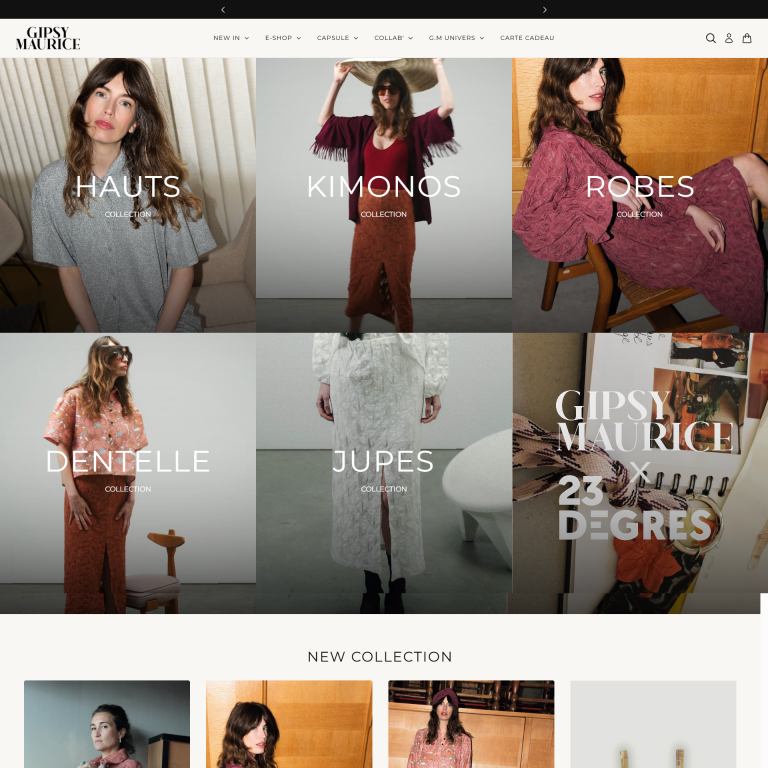Open the shopping bag

click(x=747, y=38)
